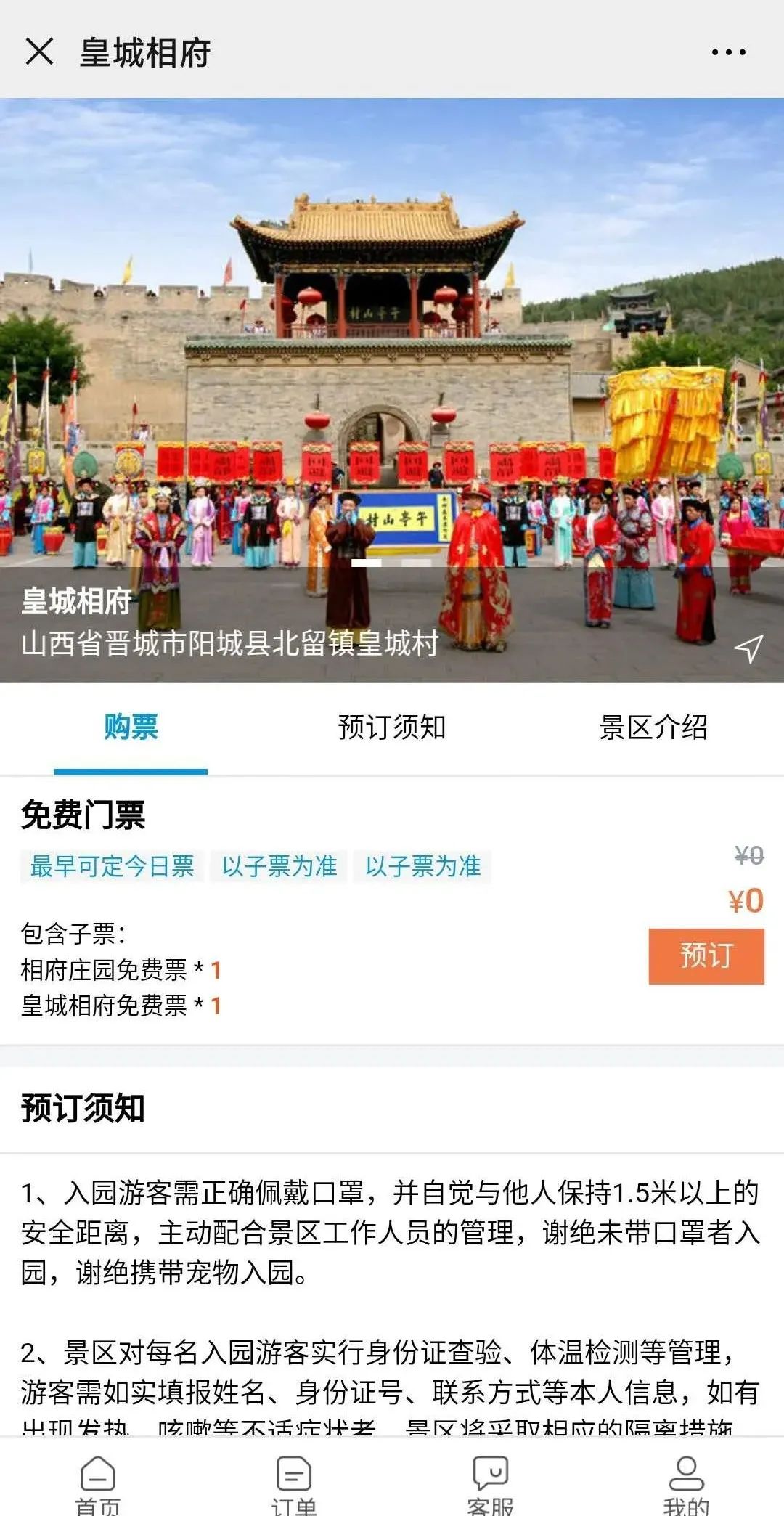Close the 皇城相府 page
Viewport: 784px width, 1516px height.
tap(39, 52)
